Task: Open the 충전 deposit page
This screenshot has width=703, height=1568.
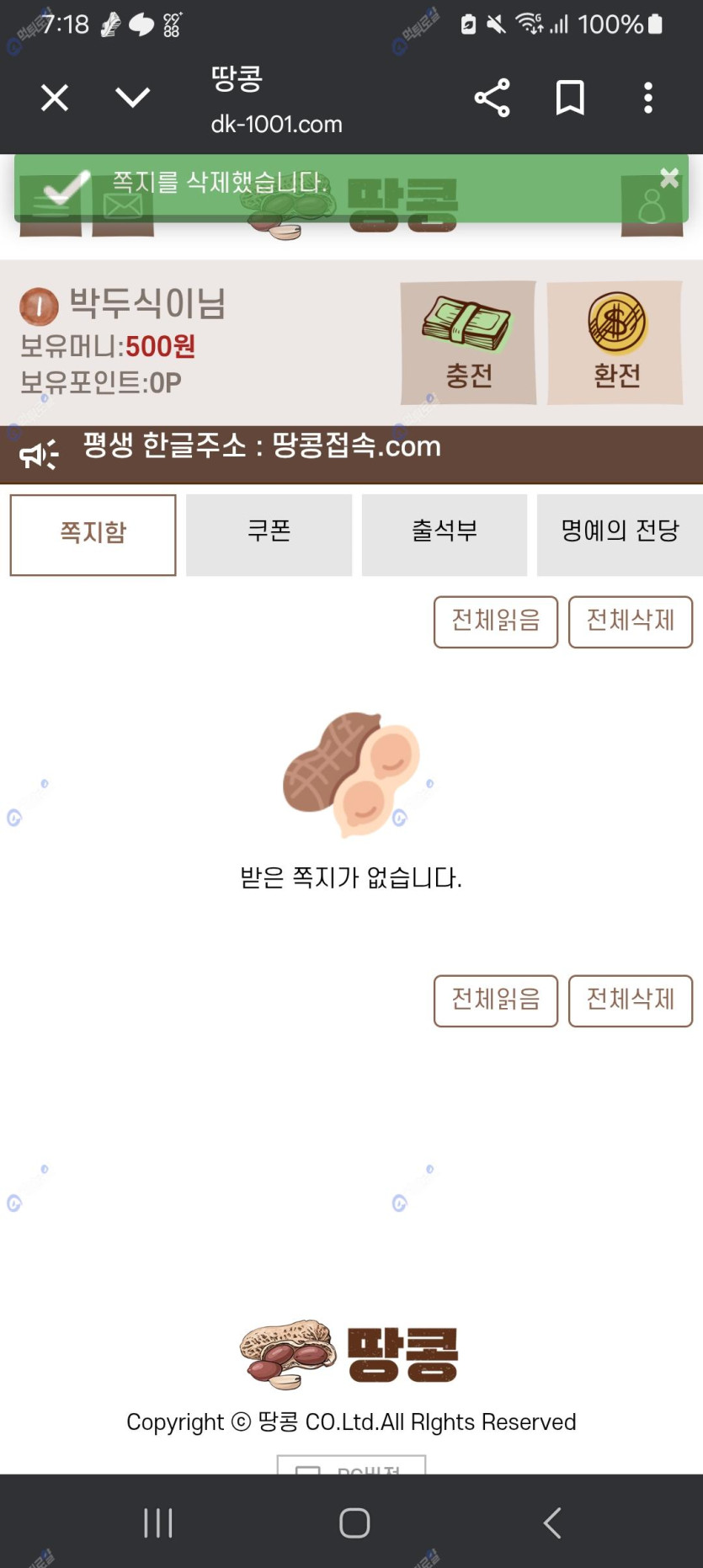Action: [x=468, y=343]
